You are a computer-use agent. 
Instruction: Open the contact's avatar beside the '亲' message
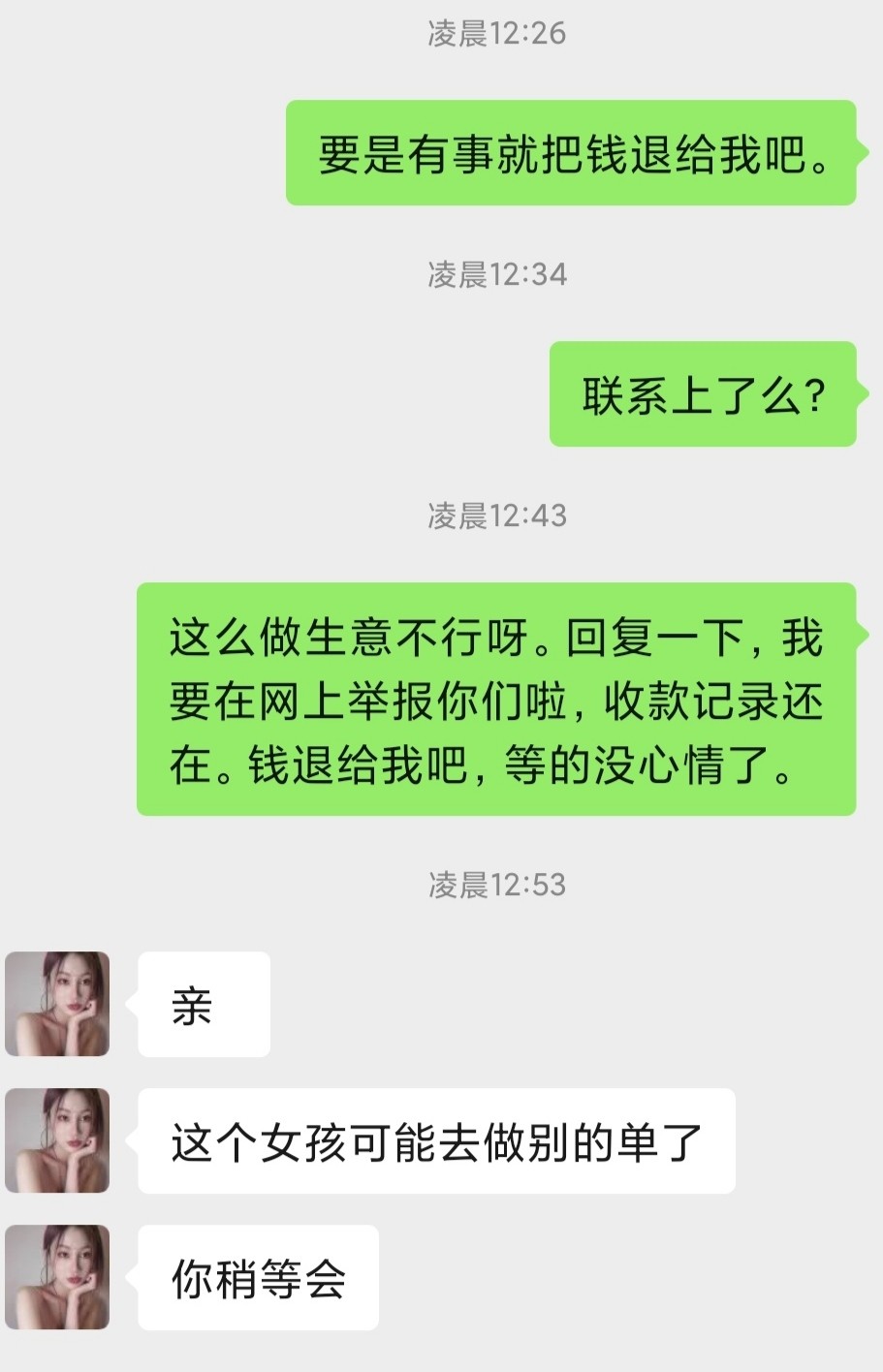pos(57,1004)
